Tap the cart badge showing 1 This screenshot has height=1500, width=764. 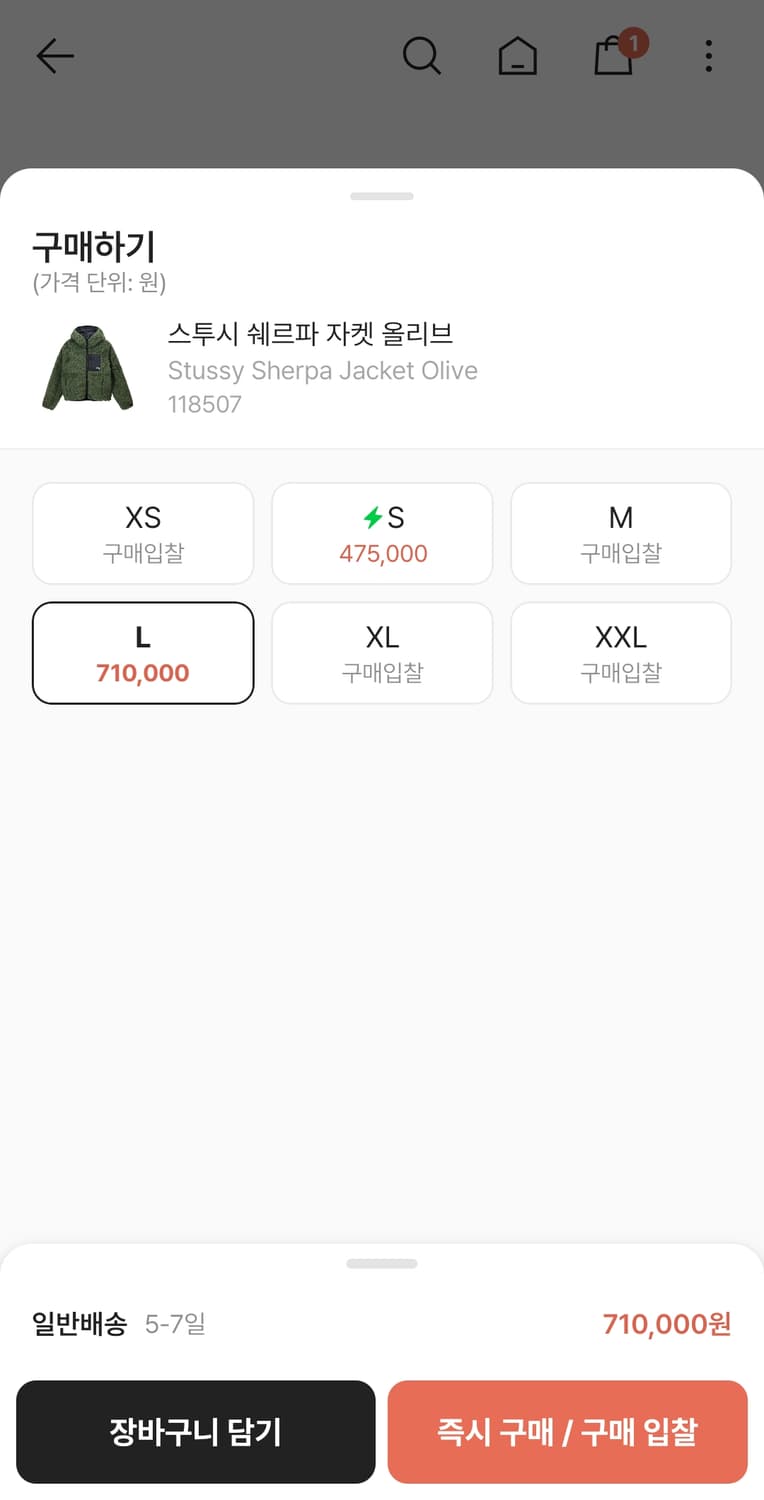(x=637, y=42)
